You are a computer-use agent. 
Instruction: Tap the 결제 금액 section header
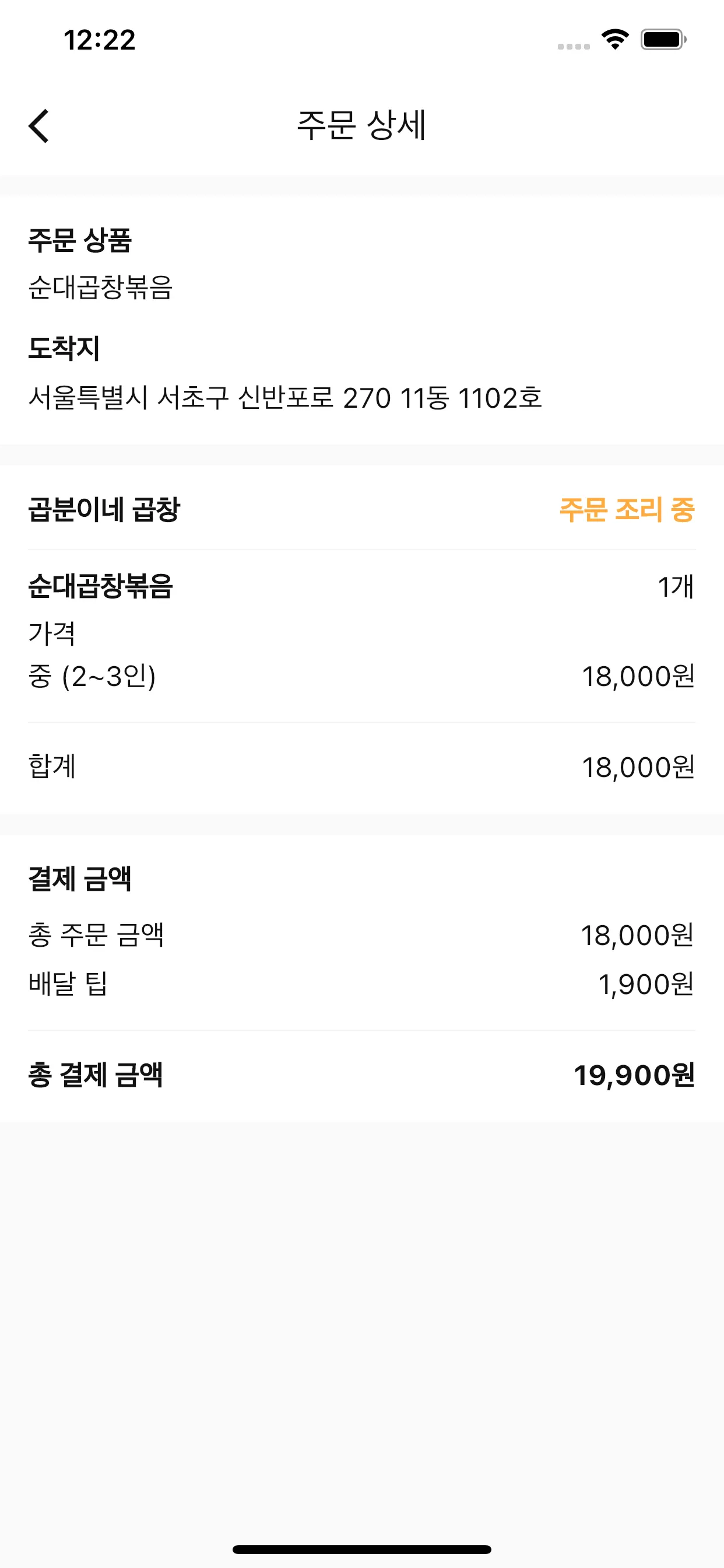point(81,878)
